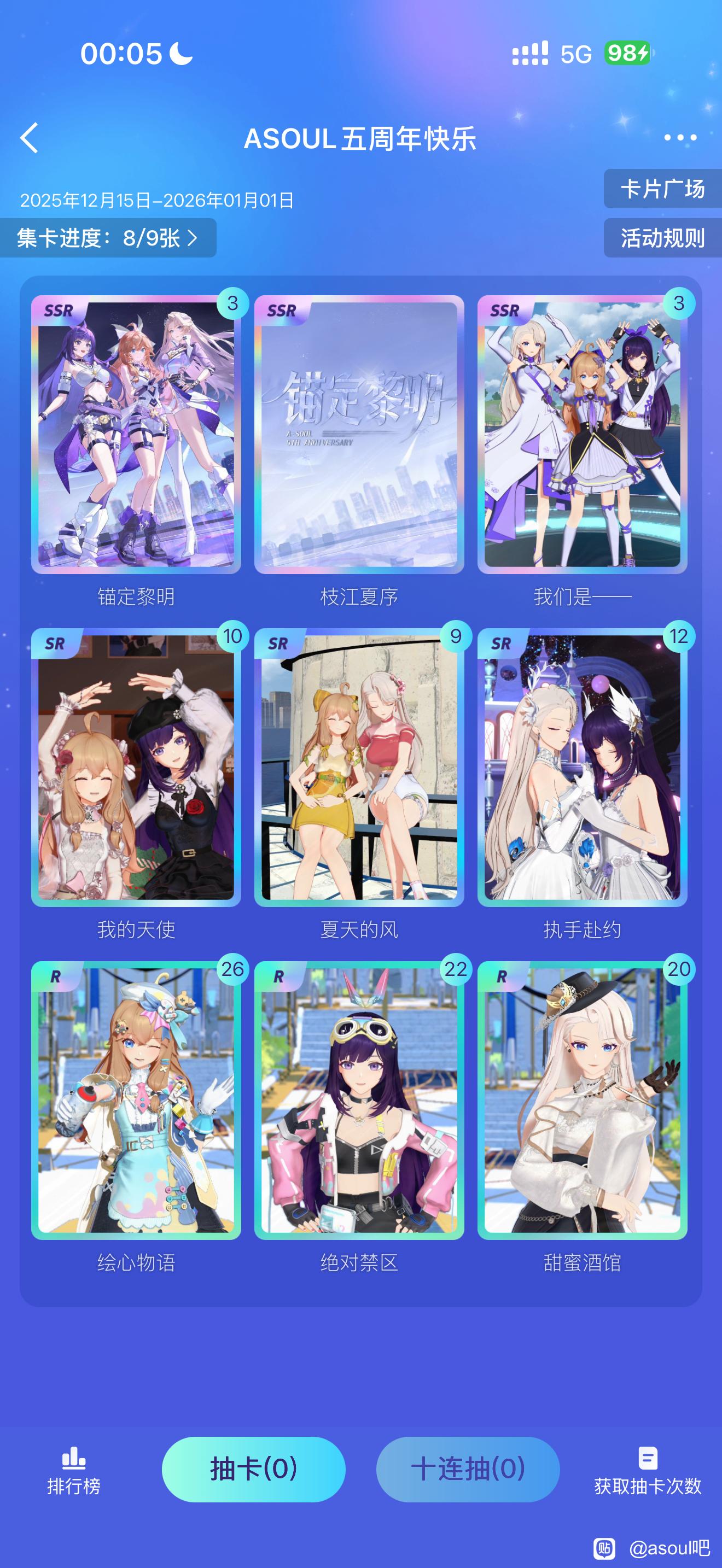Go back using the top-left arrow

pos(29,138)
